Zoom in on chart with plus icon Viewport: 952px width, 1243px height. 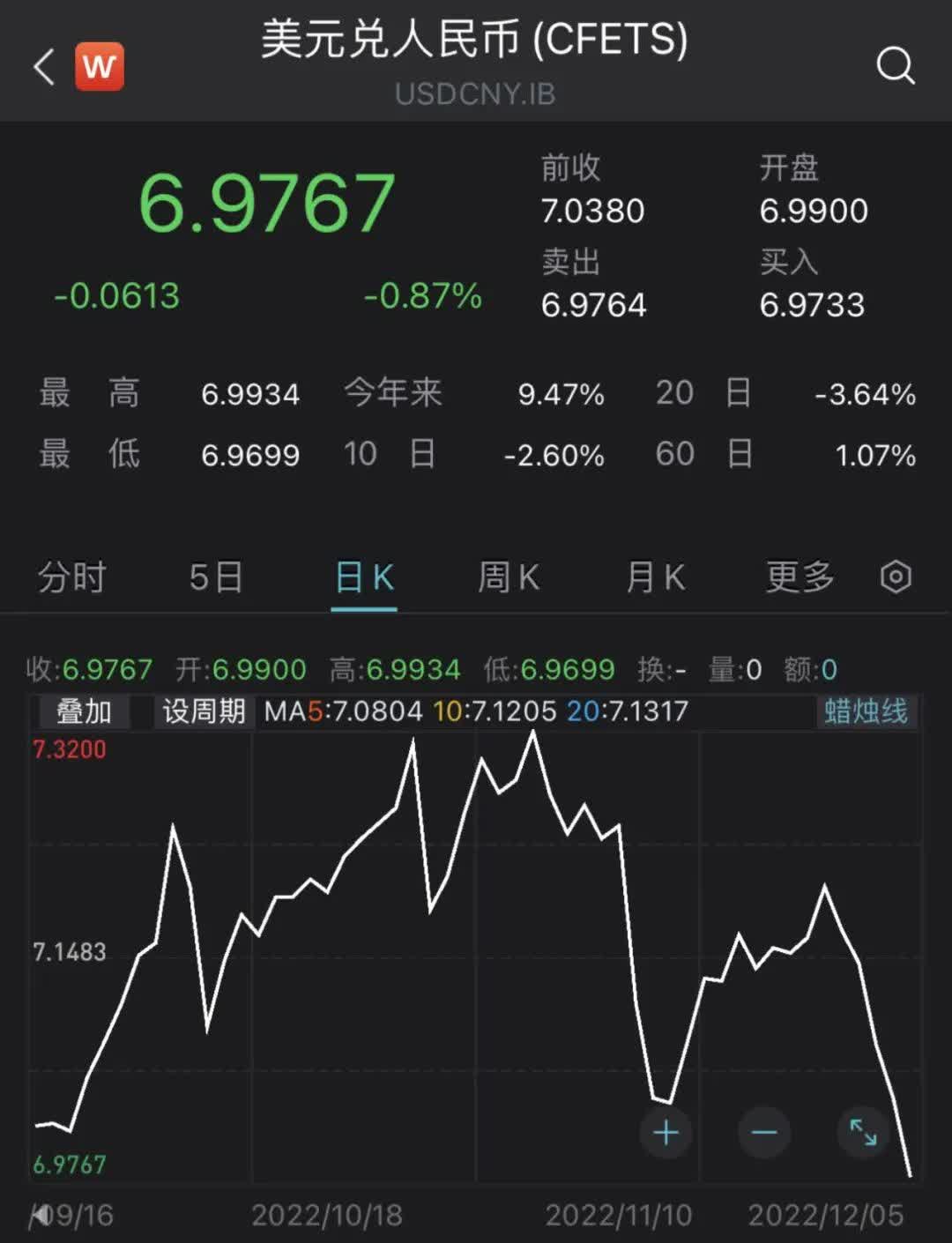click(x=666, y=1133)
